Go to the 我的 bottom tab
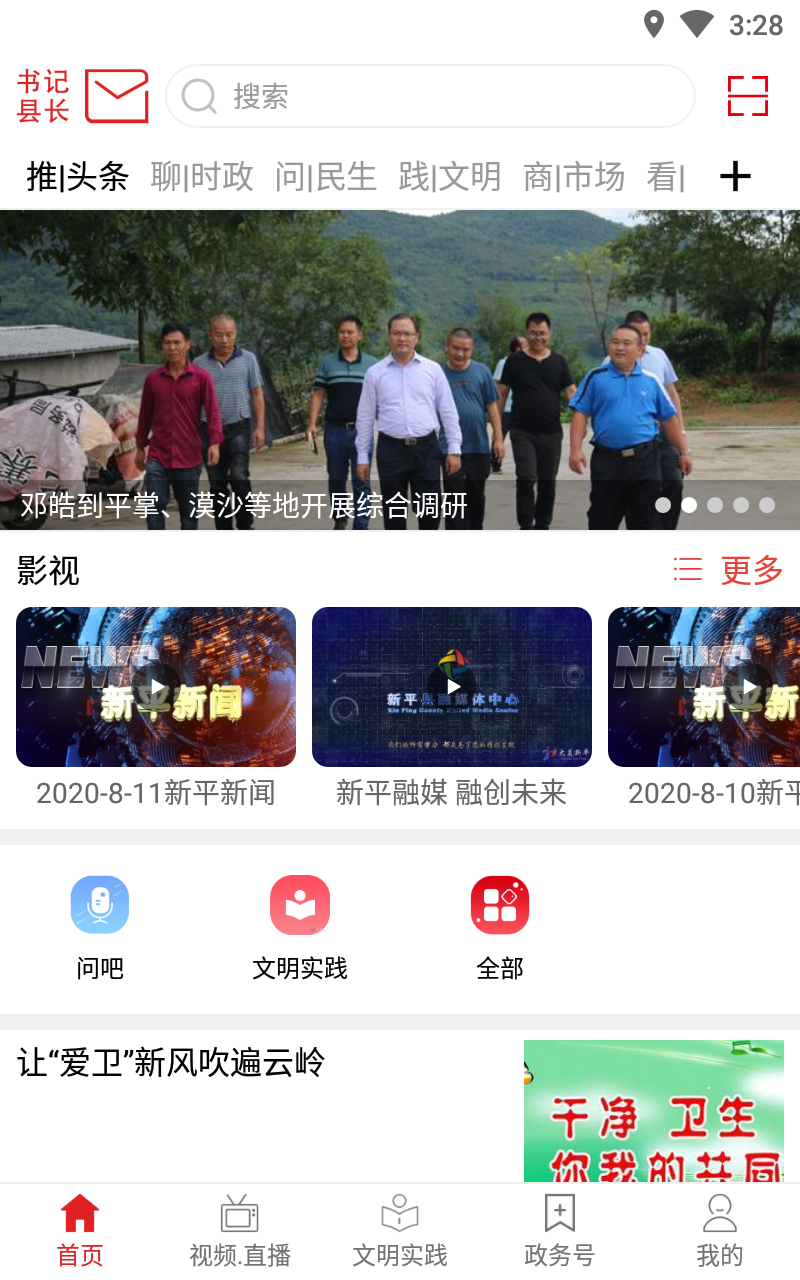800x1280 pixels. click(x=720, y=1231)
